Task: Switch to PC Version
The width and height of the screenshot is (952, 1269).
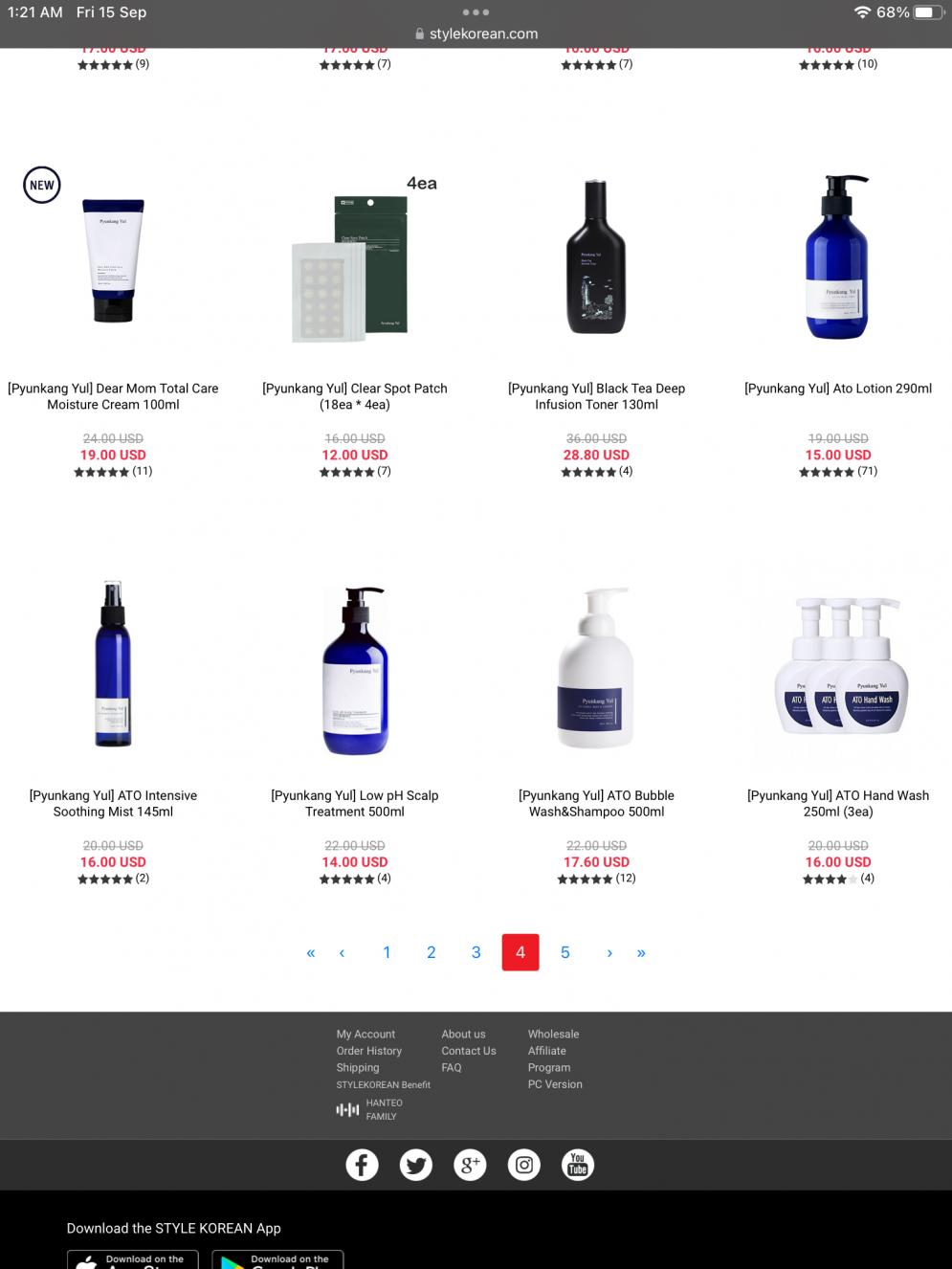Action: pyautogui.click(x=555, y=1084)
